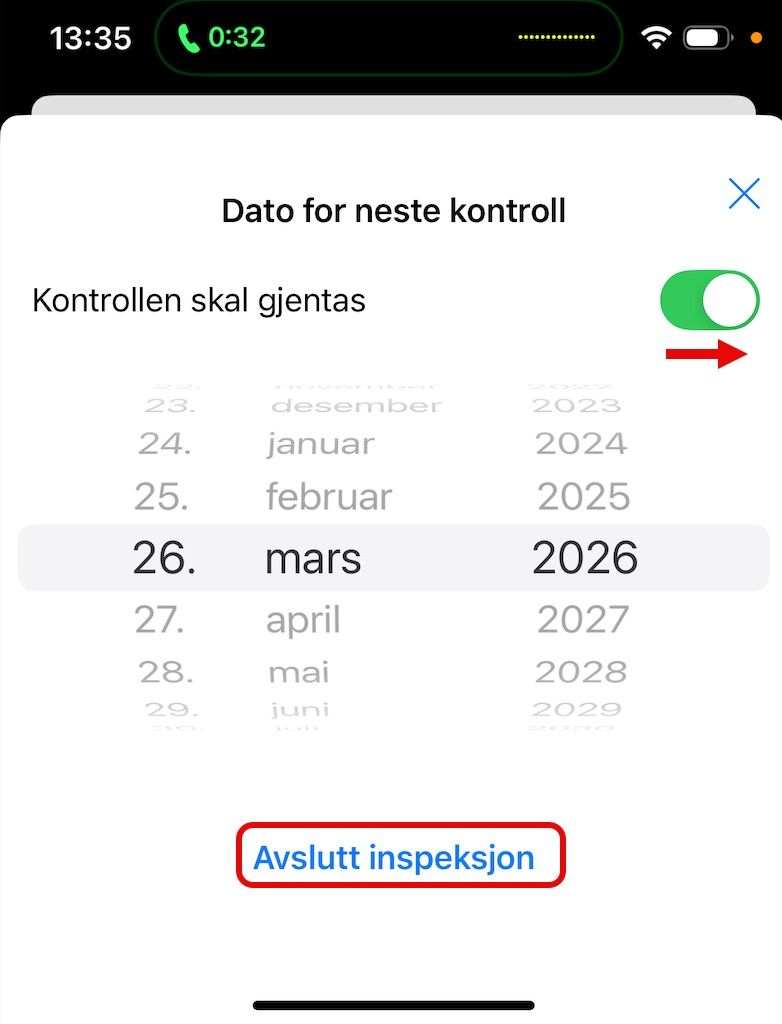
Task: Pick 2027 in the year wheel
Action: [x=583, y=619]
